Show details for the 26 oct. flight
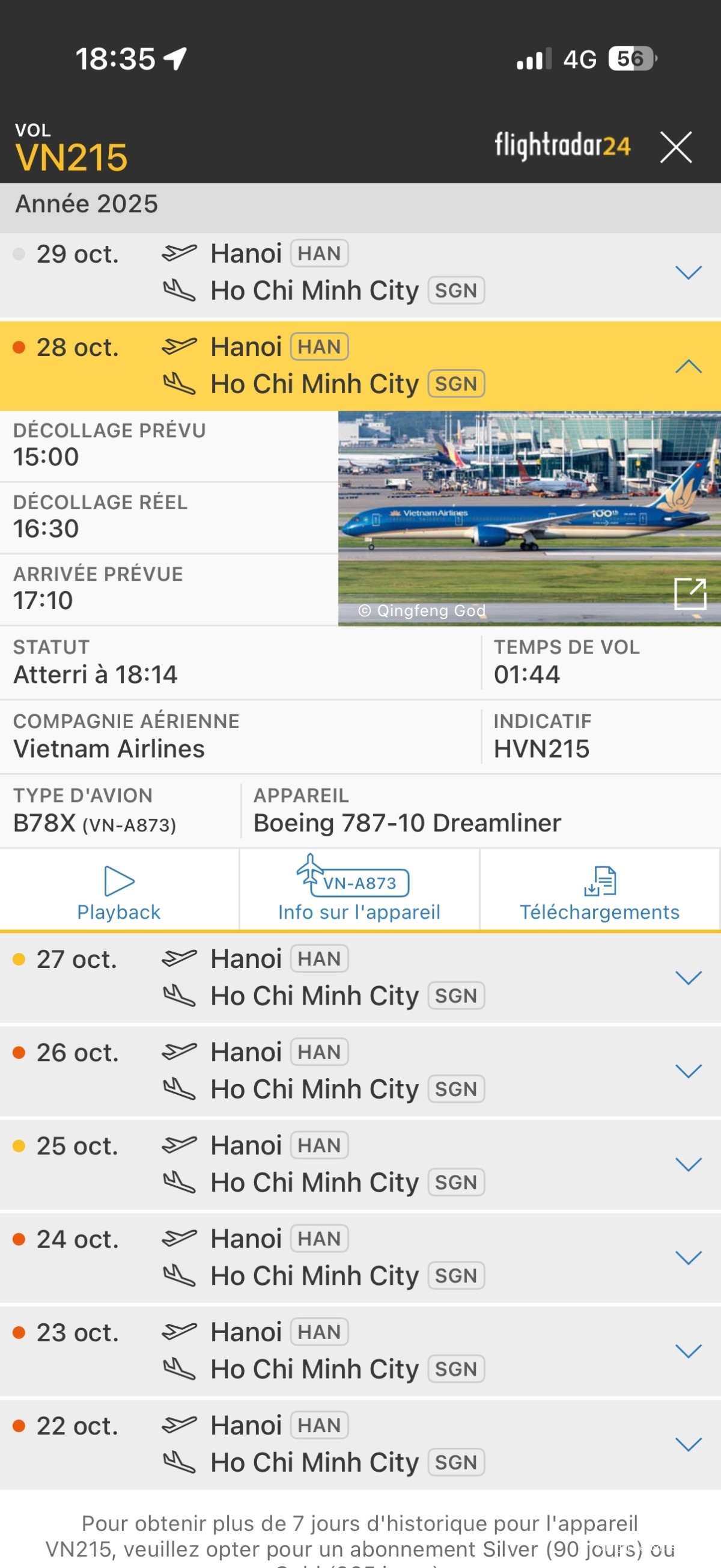721x1568 pixels. (688, 1071)
